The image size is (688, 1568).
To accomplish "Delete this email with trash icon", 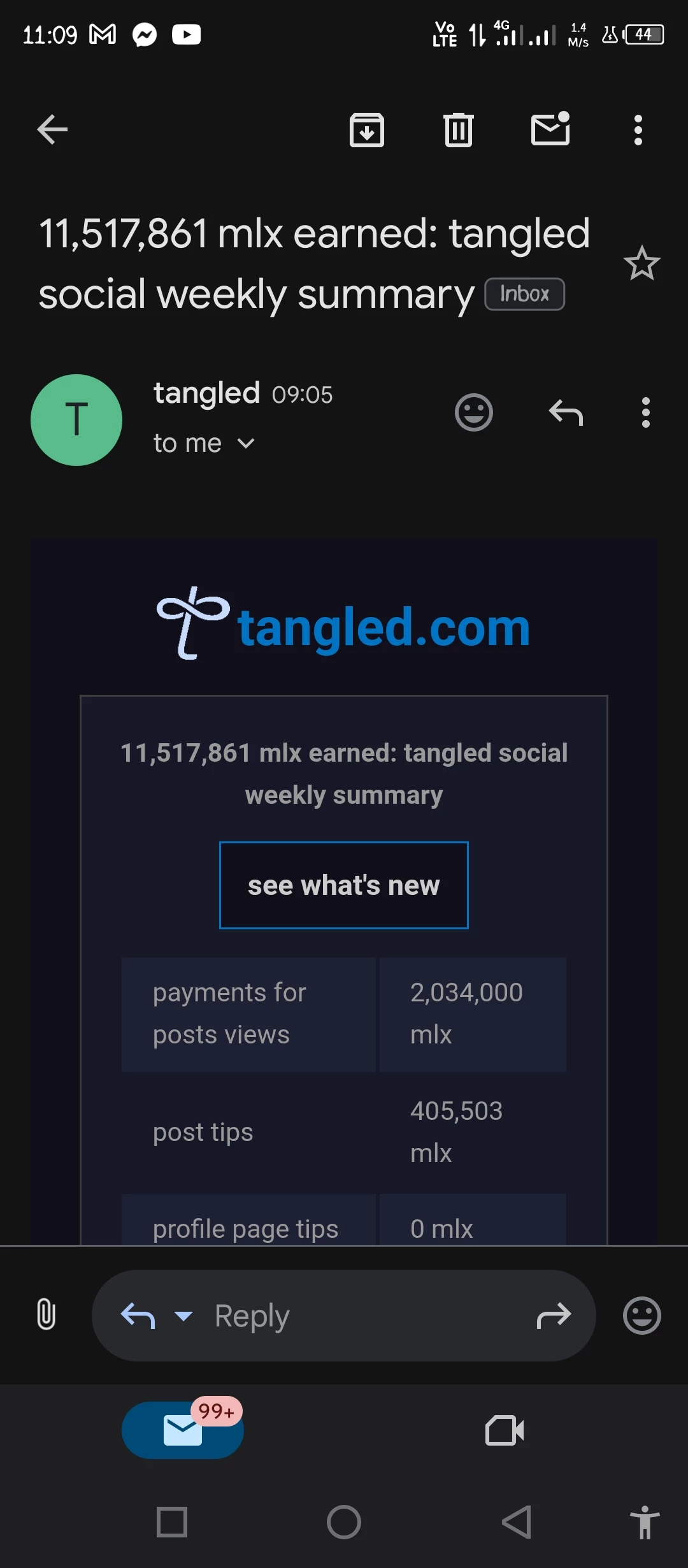I will (459, 130).
